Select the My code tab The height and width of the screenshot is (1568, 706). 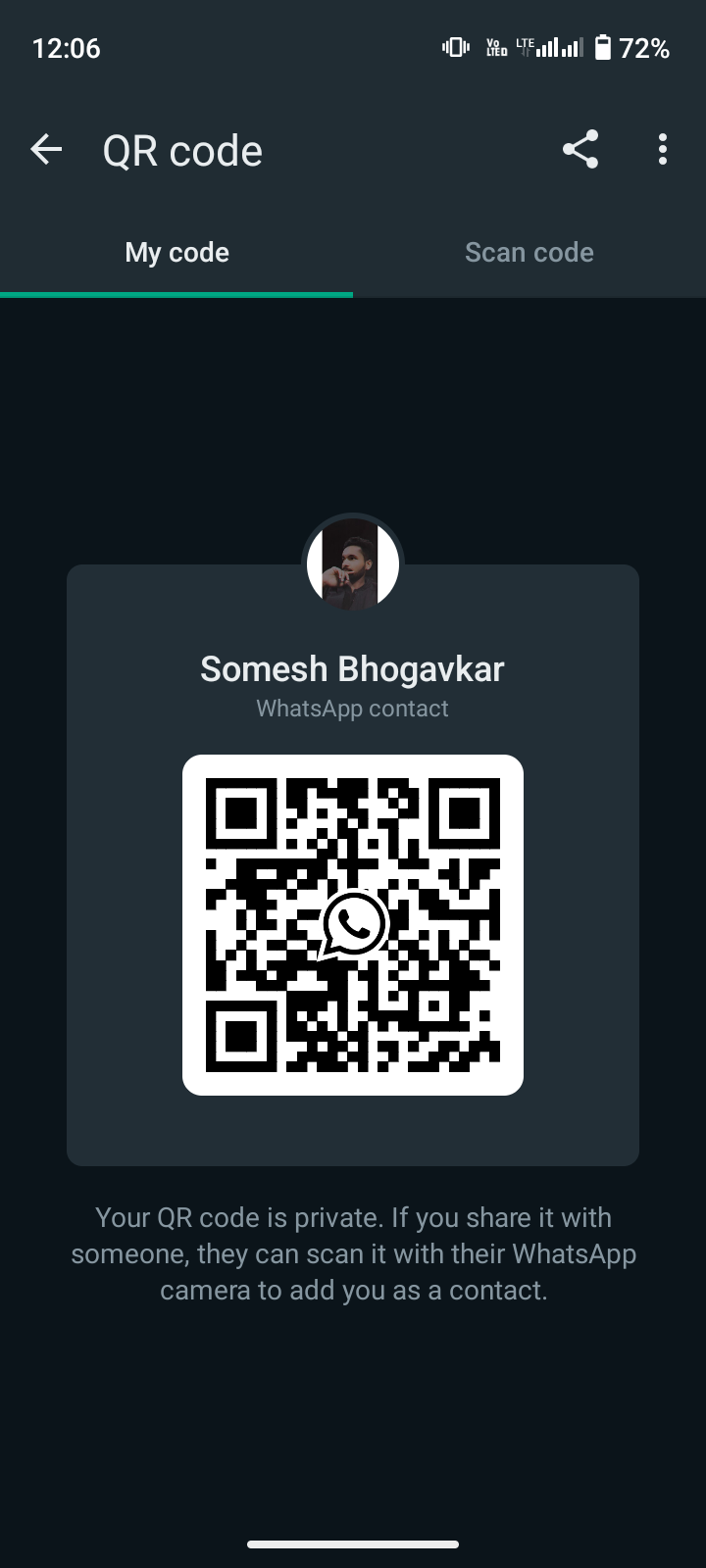(x=176, y=253)
